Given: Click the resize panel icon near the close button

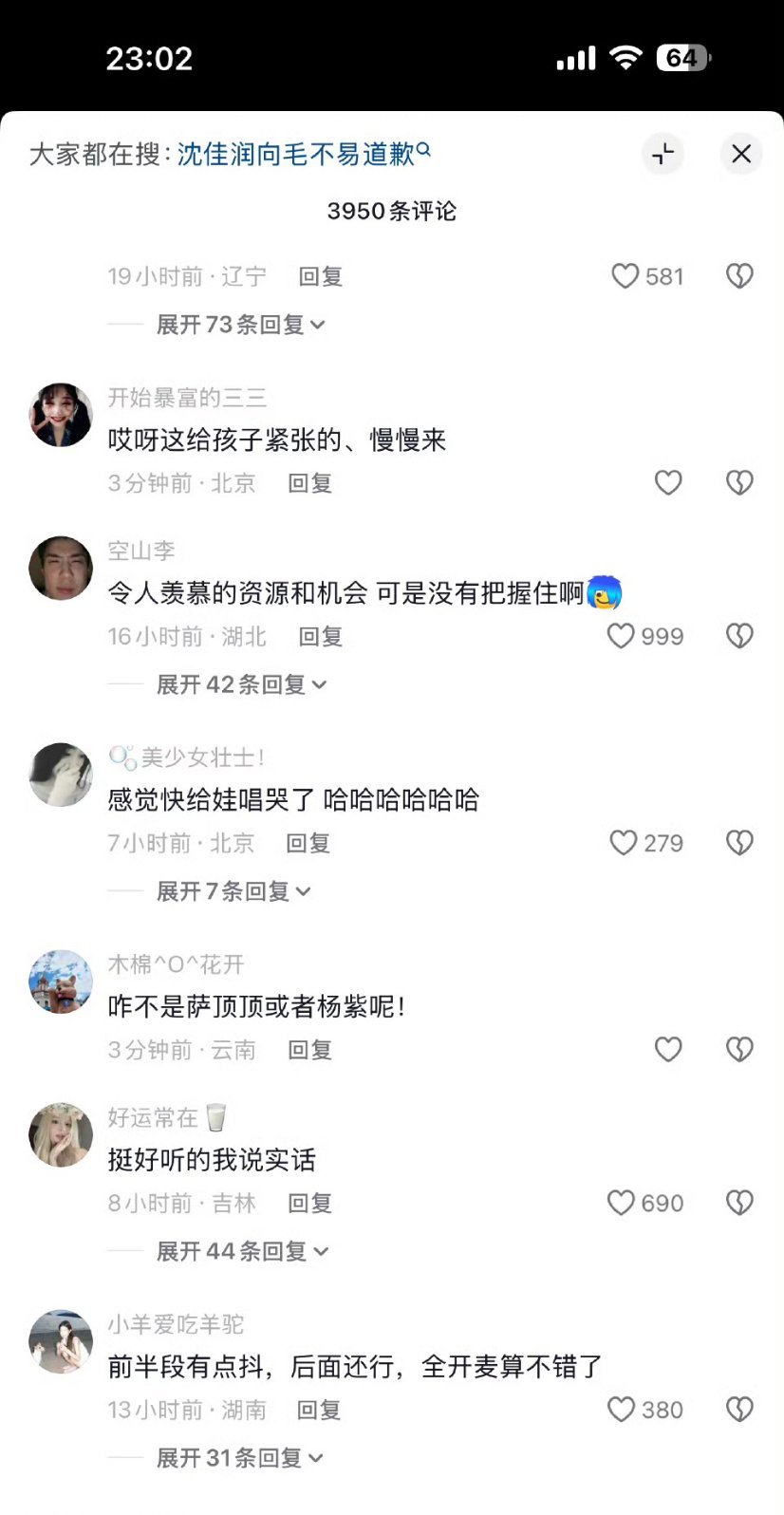Looking at the screenshot, I should (x=663, y=154).
